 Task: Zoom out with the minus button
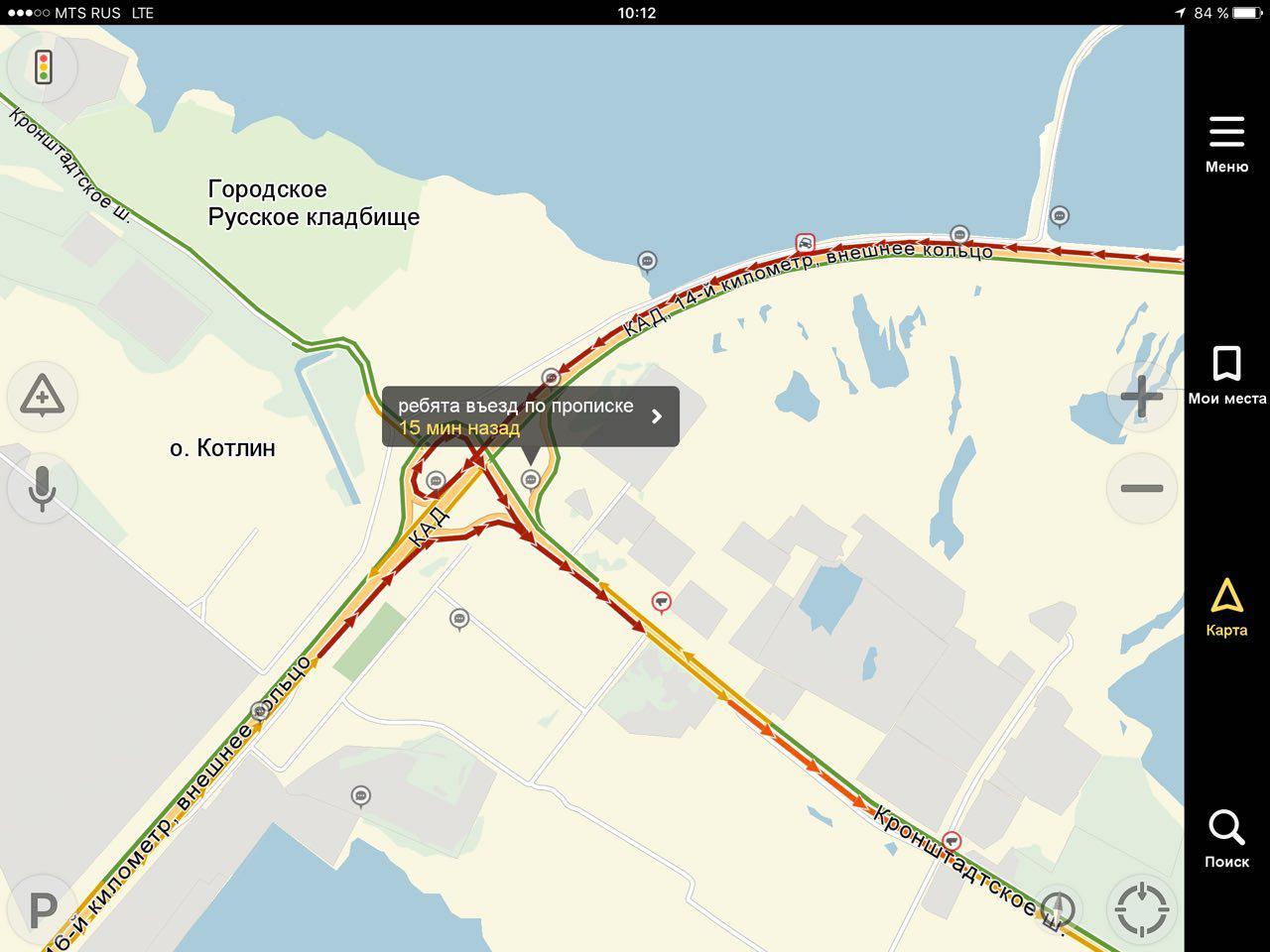point(1141,488)
